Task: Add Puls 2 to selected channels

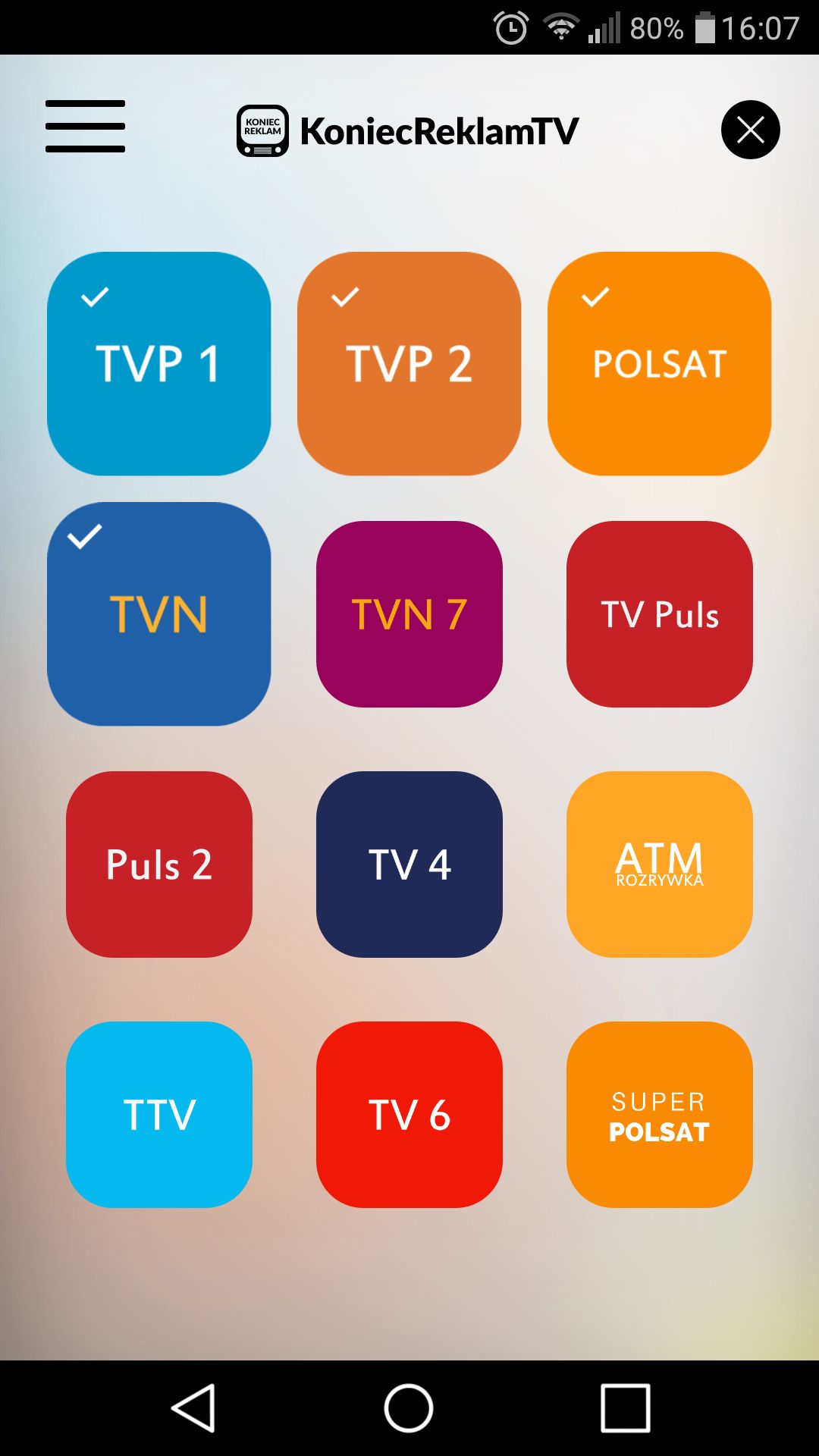Action: pyautogui.click(x=159, y=864)
